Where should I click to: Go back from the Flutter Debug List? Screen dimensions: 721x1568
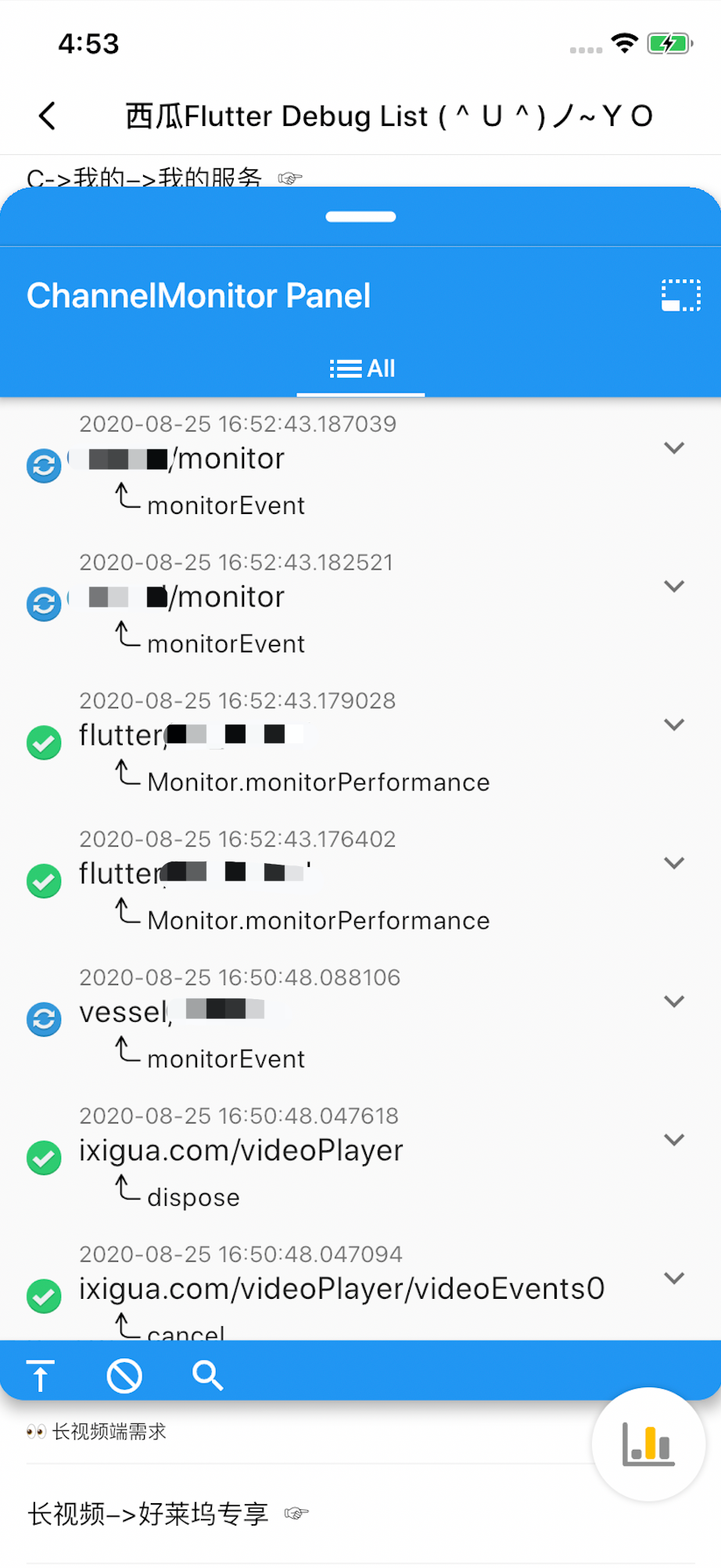tap(48, 116)
